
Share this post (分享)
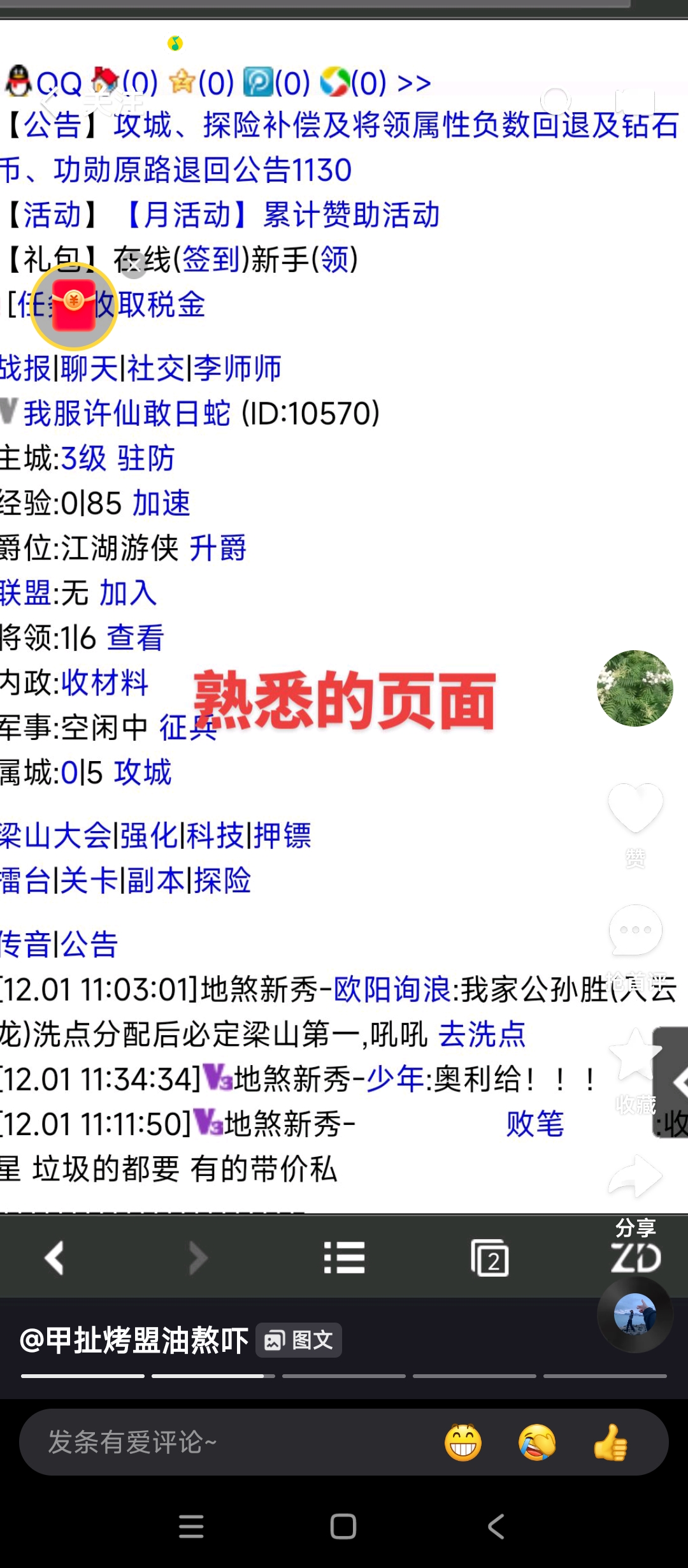point(635,1177)
